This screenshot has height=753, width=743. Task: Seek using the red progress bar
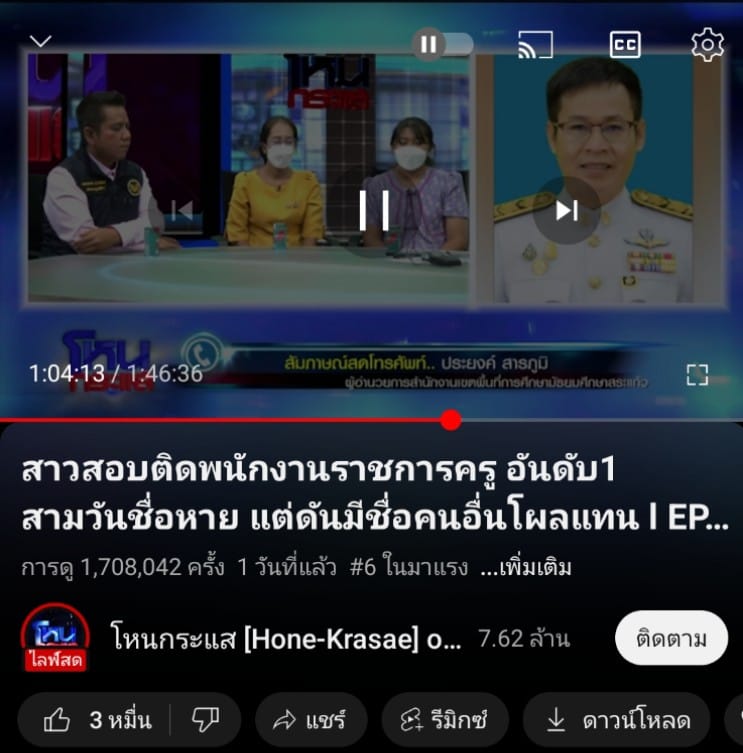pos(451,420)
